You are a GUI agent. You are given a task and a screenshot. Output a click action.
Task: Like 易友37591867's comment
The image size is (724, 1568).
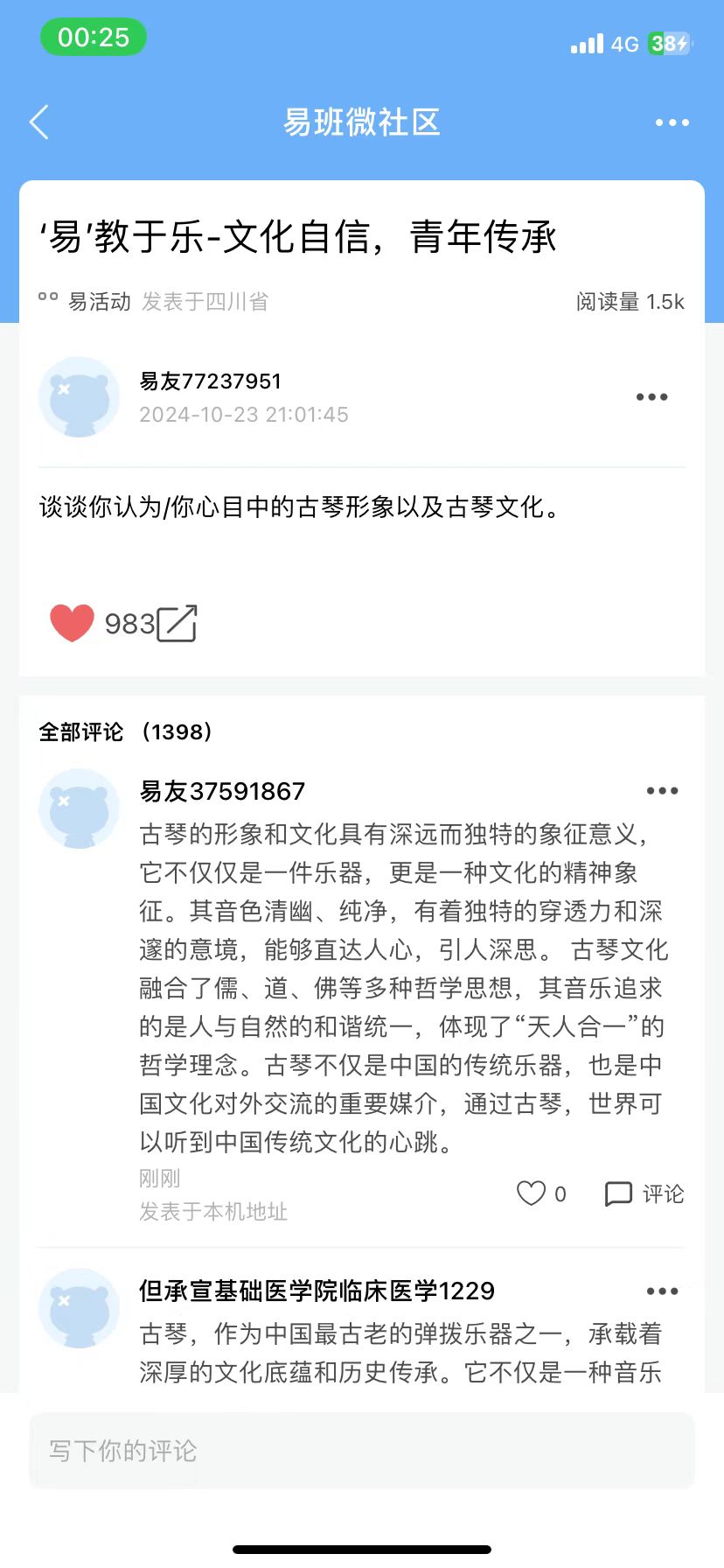pyautogui.click(x=532, y=1193)
